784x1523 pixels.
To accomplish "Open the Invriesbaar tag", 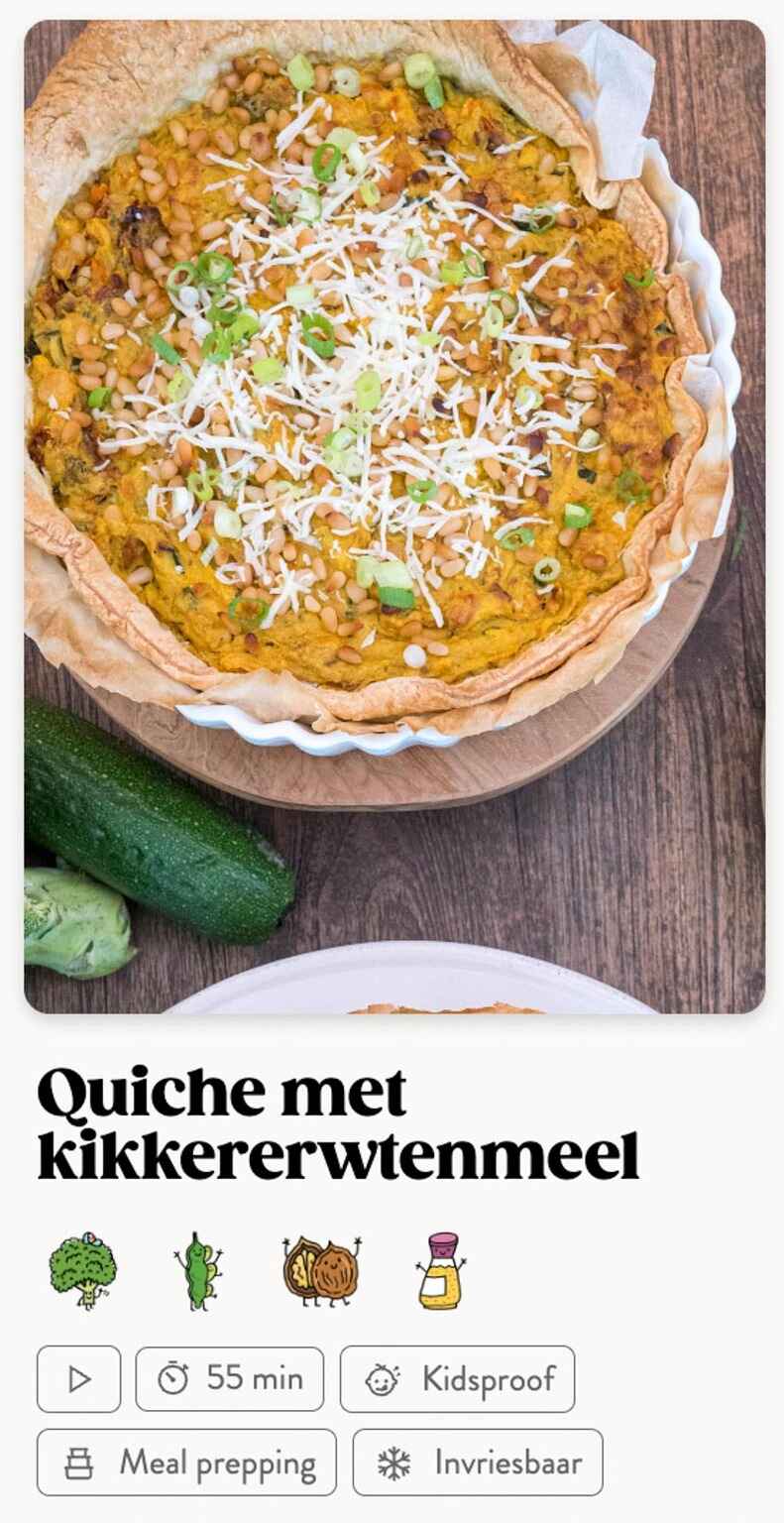I will pyautogui.click(x=477, y=1463).
